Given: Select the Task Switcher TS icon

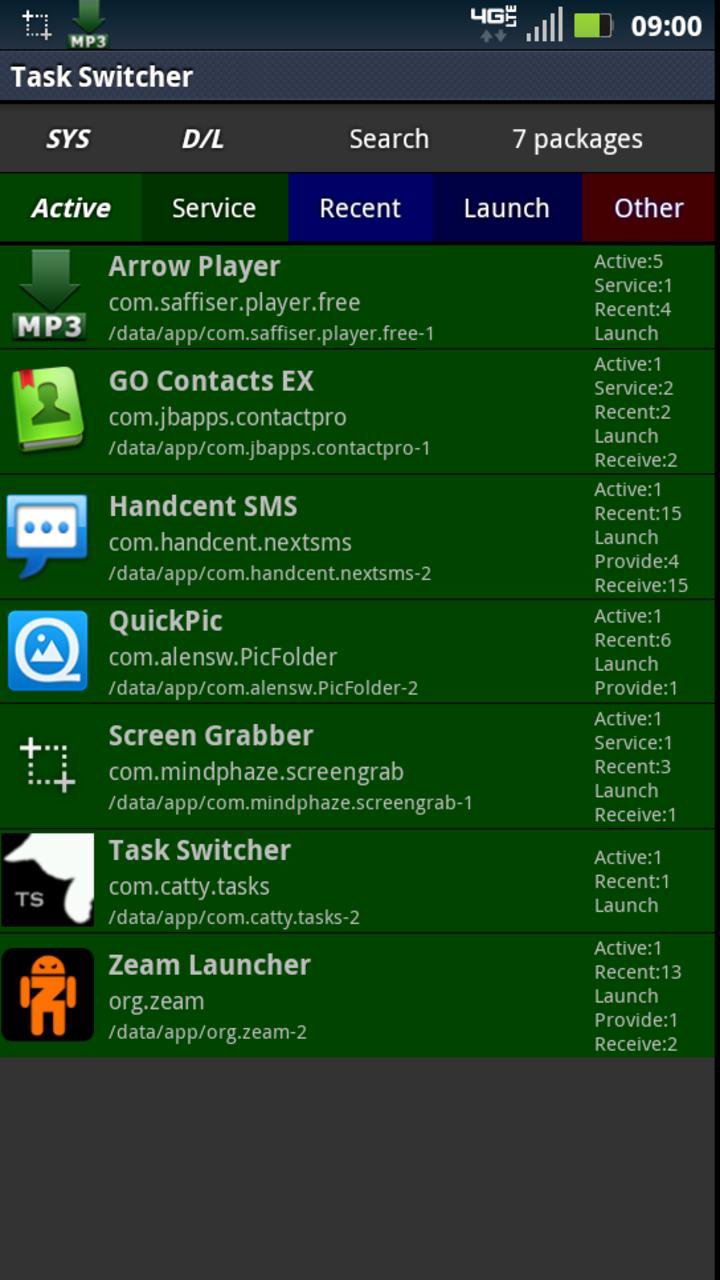Looking at the screenshot, I should [x=48, y=881].
